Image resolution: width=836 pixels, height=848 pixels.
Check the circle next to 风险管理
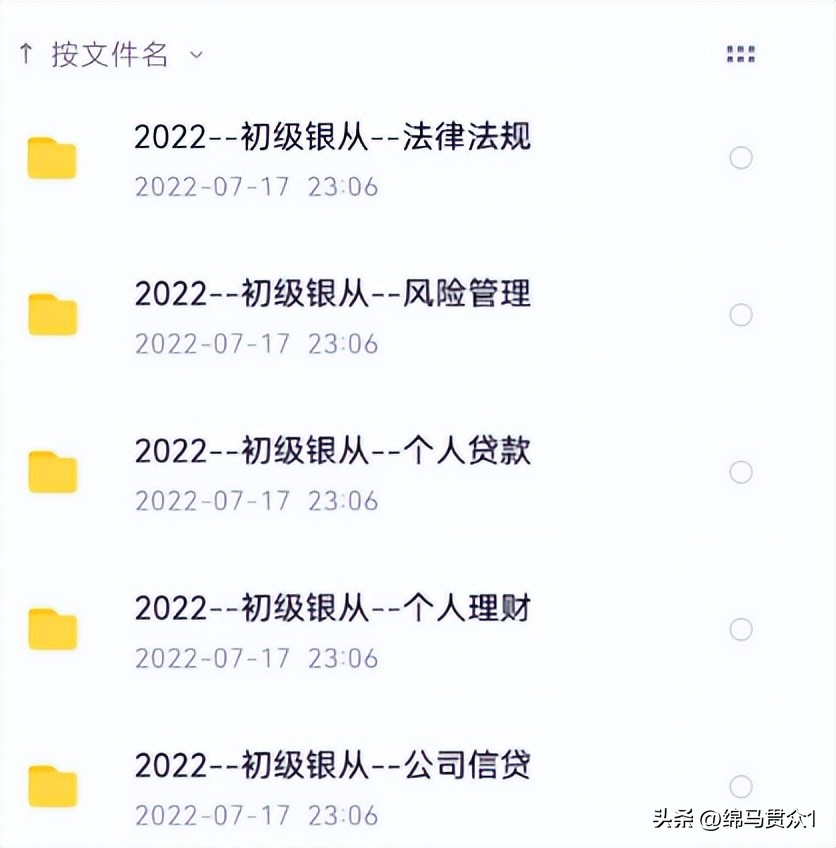(741, 314)
